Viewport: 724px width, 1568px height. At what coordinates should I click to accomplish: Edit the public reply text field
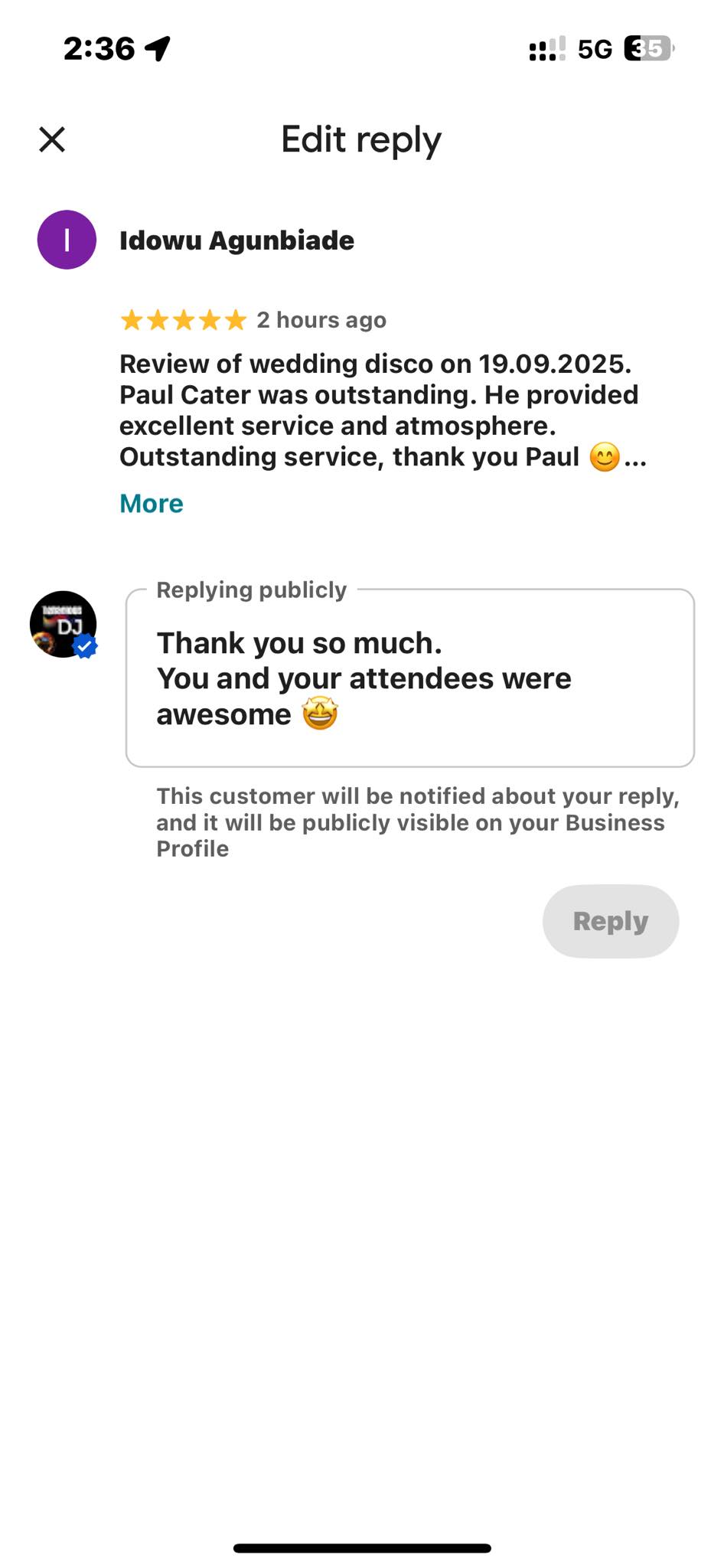click(410, 678)
